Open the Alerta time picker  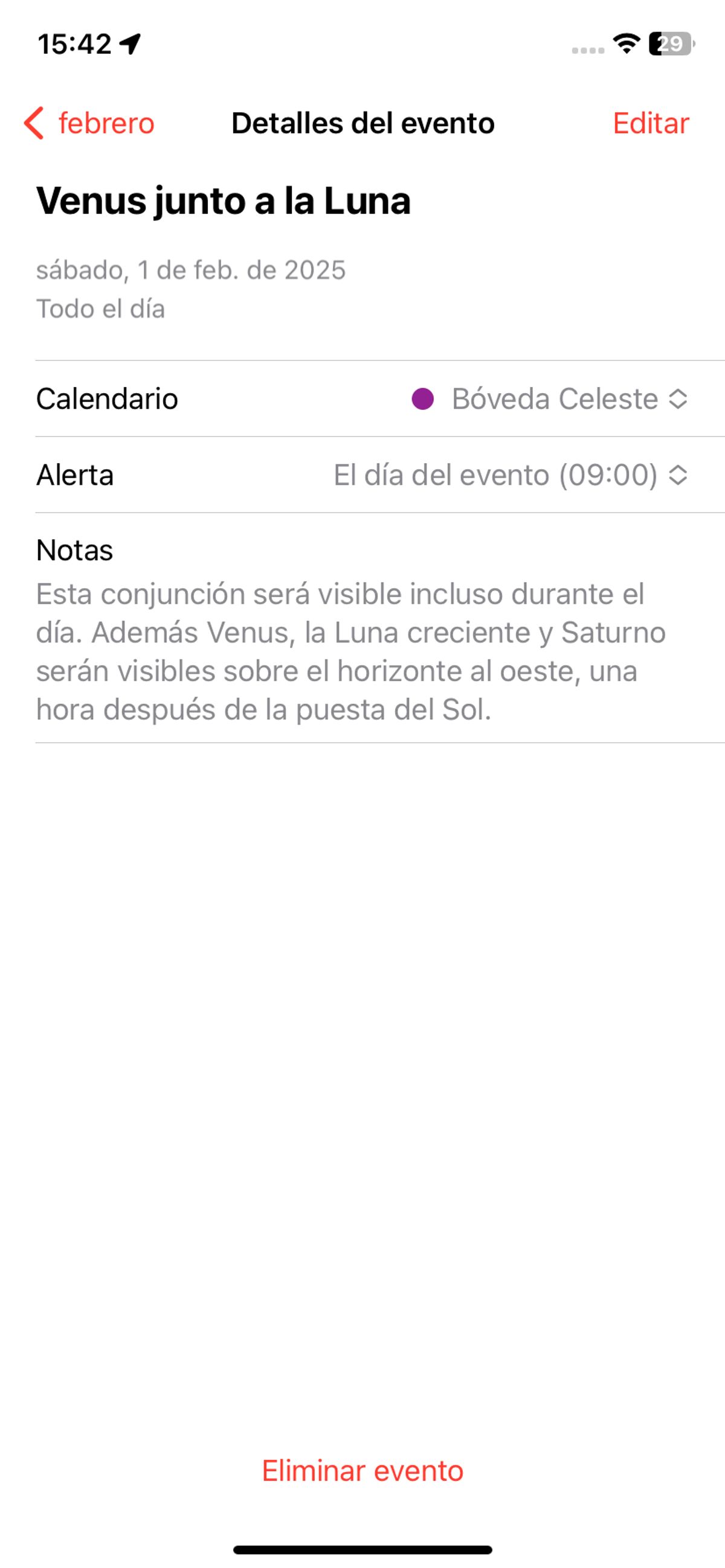click(x=510, y=475)
